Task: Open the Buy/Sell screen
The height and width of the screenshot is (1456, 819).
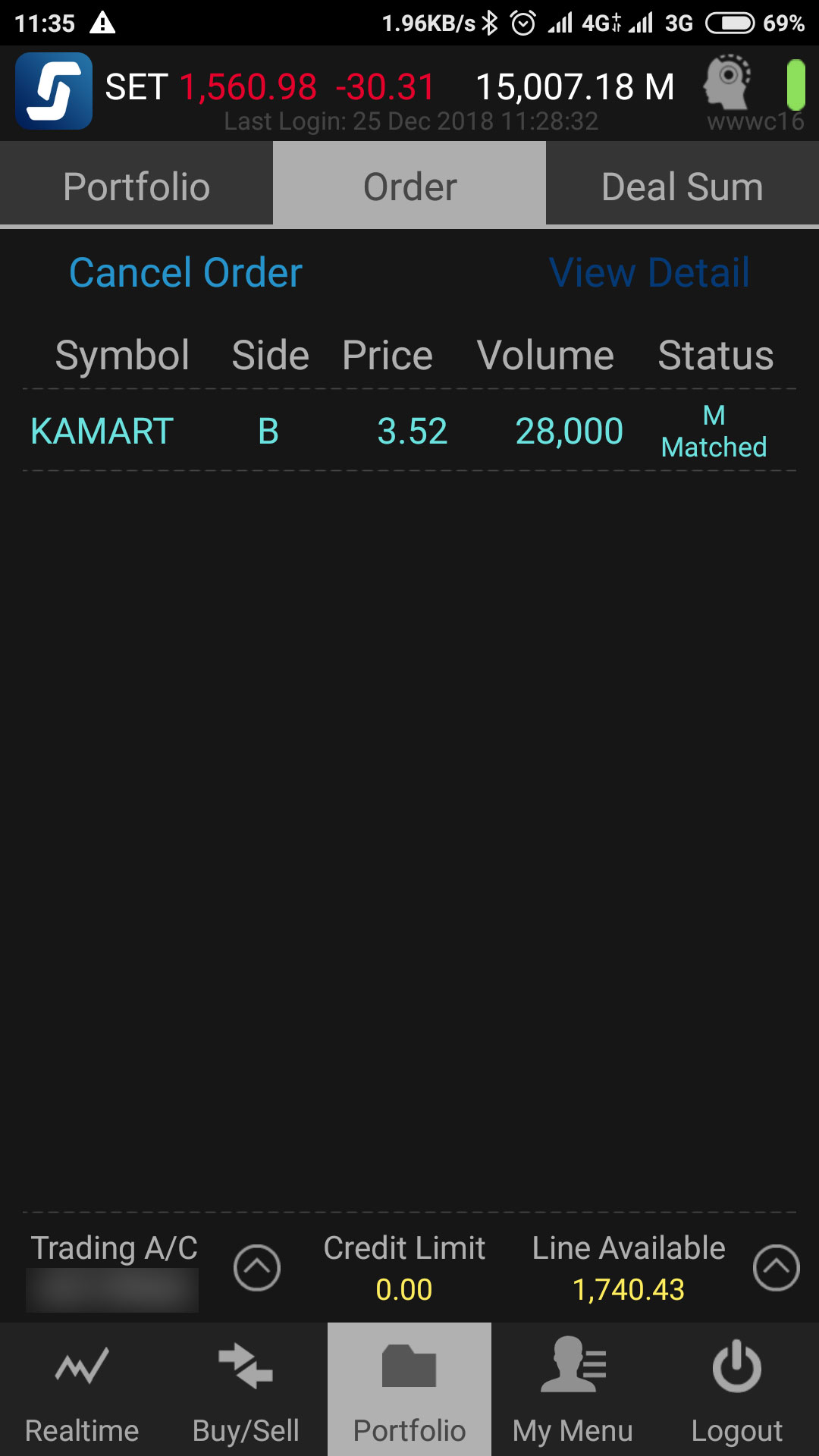Action: (246, 1390)
